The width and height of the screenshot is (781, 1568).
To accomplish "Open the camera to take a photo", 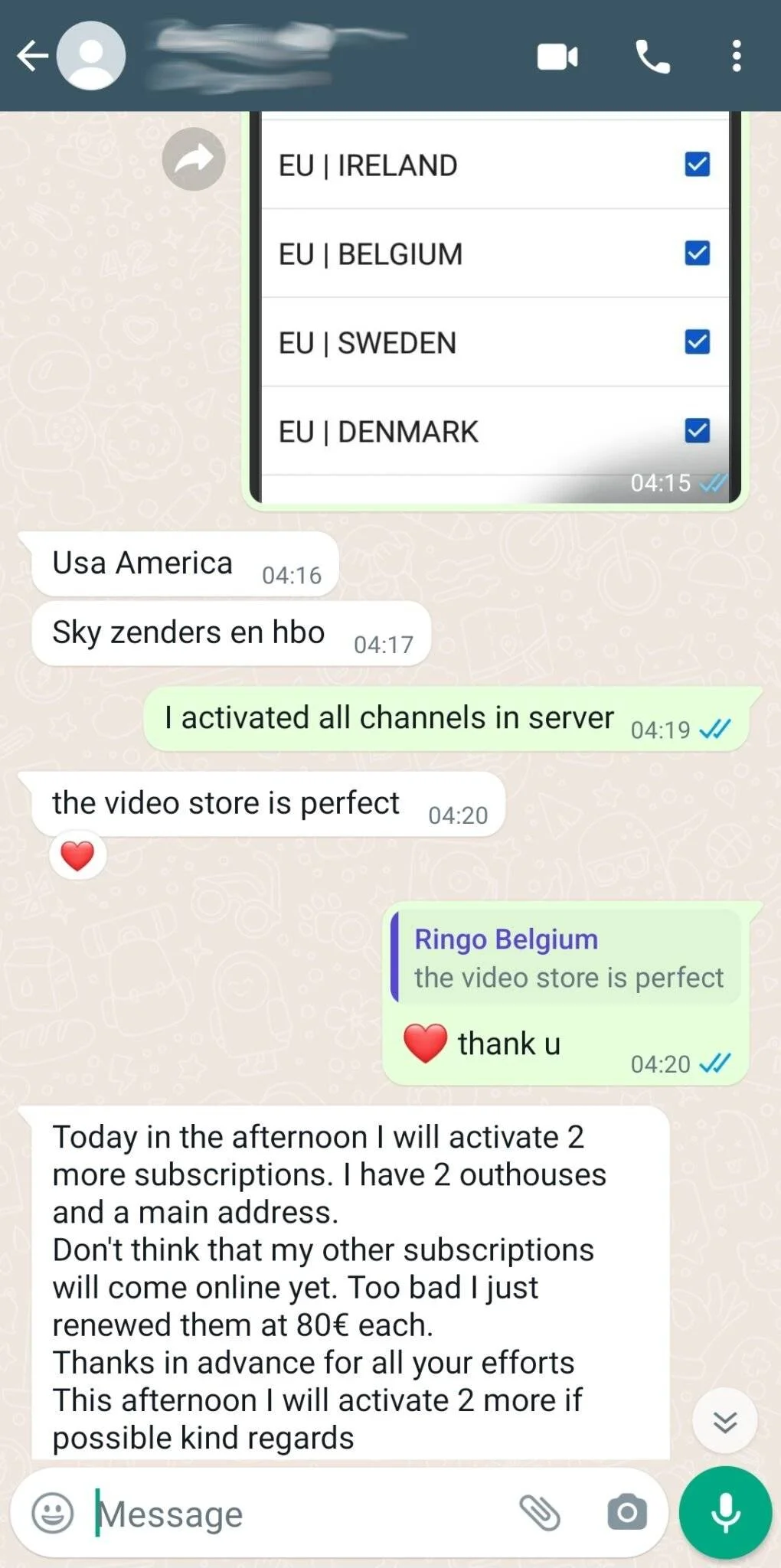I will coord(627,1513).
